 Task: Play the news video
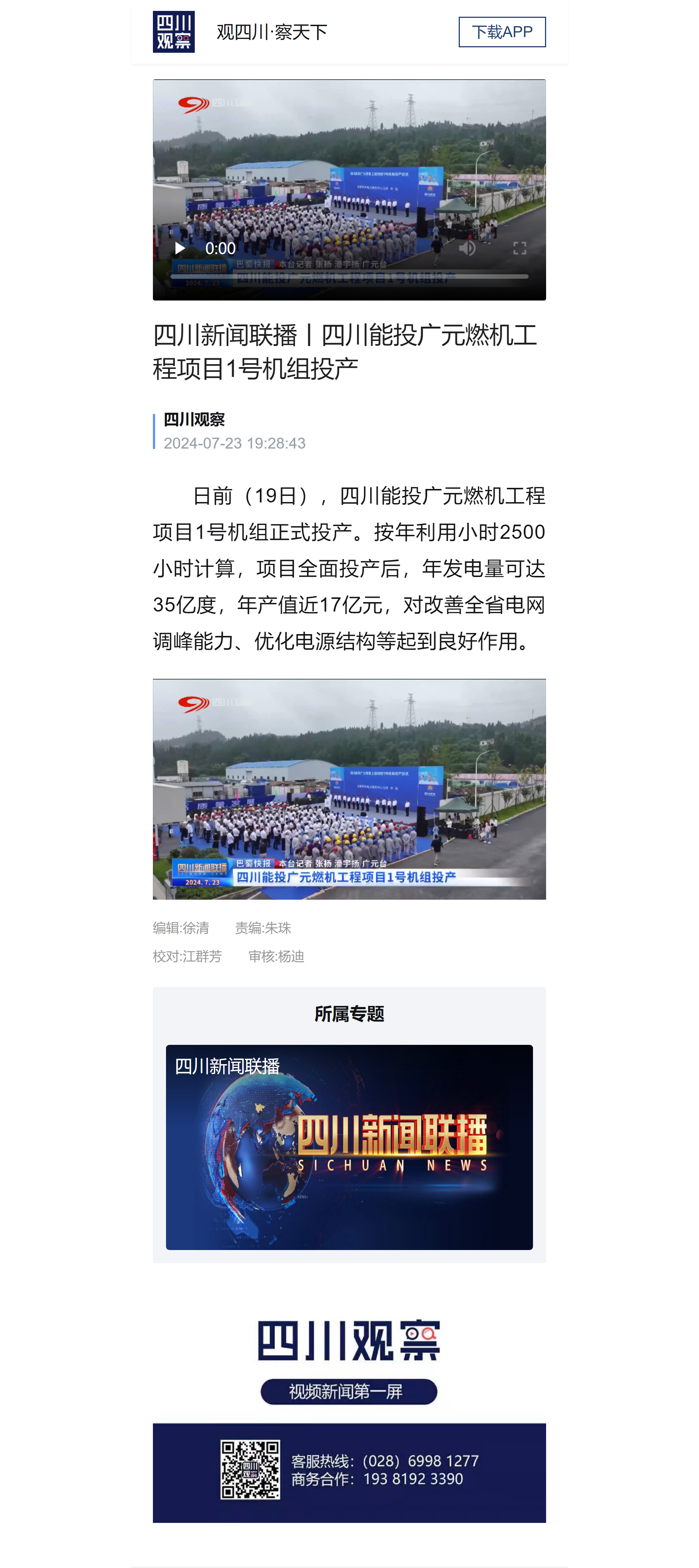point(179,248)
